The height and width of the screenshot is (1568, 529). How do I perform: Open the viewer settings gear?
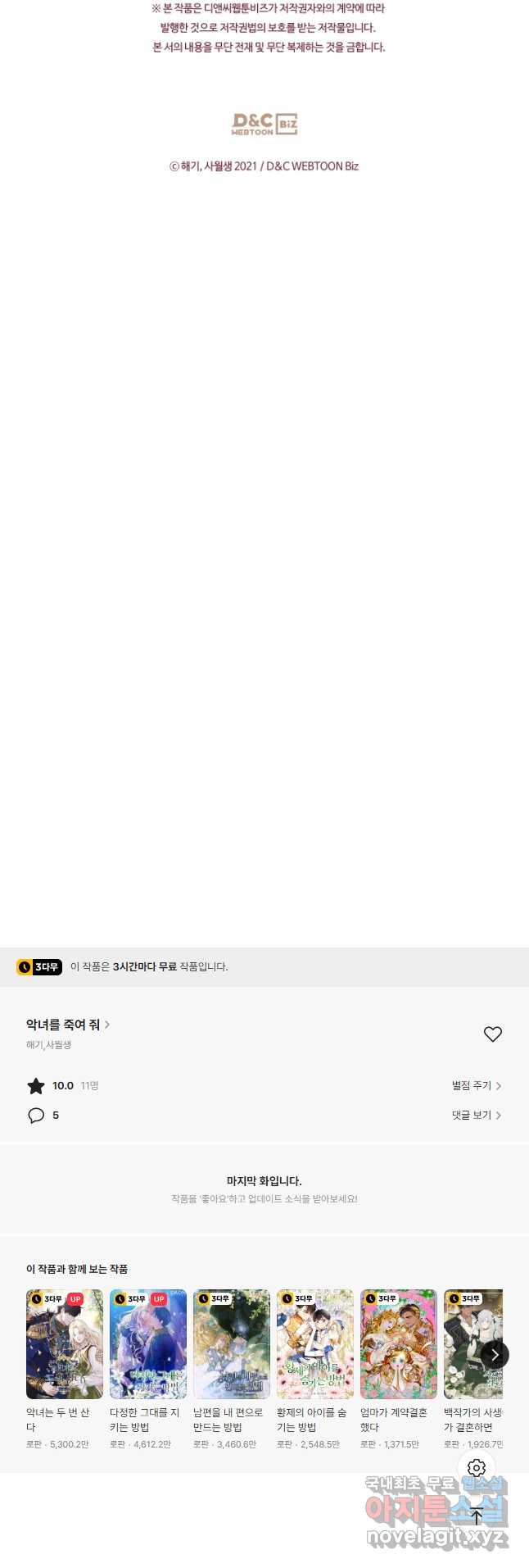click(477, 1468)
